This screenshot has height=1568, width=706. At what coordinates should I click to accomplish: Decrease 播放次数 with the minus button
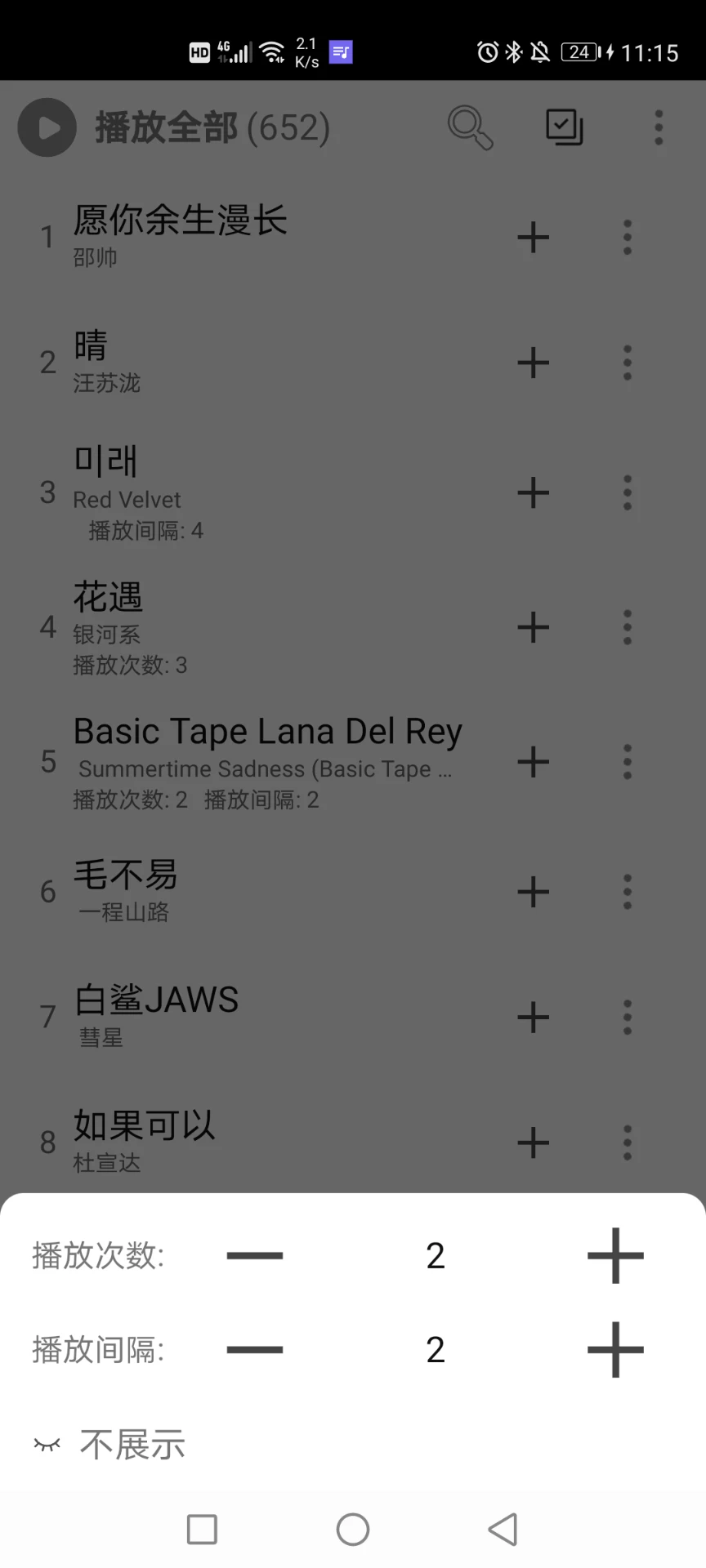click(254, 1256)
